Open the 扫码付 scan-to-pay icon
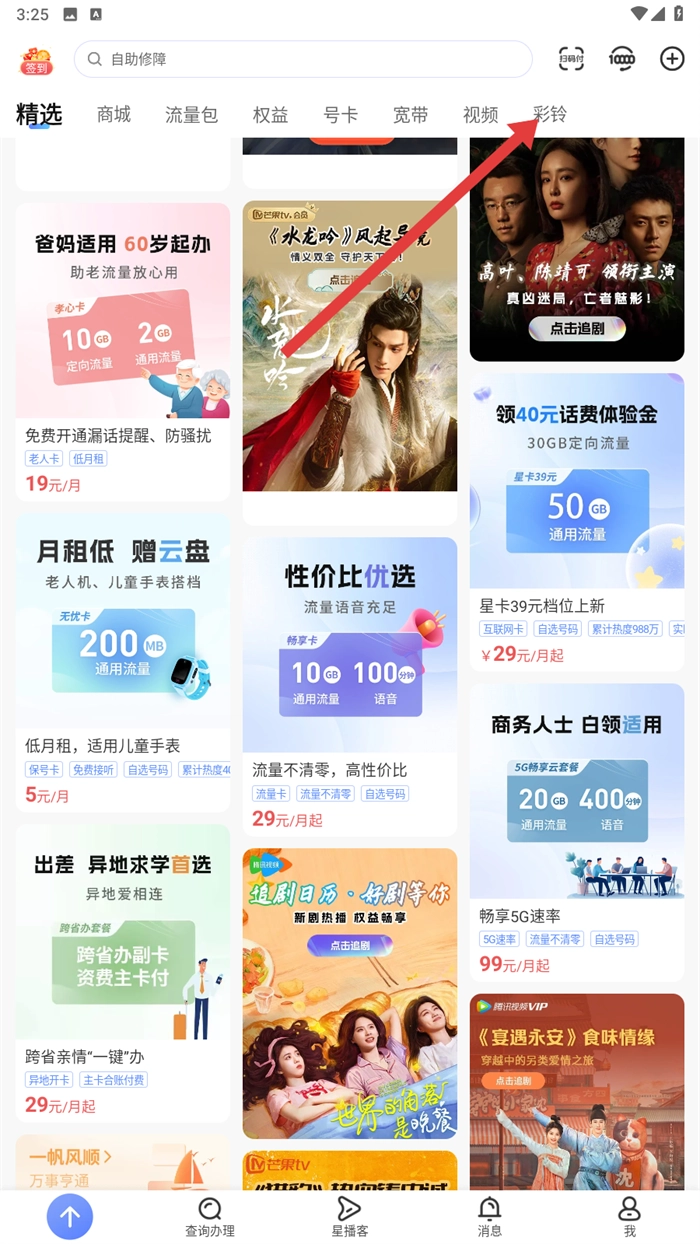Image resolution: width=700 pixels, height=1244 pixels. tap(571, 59)
